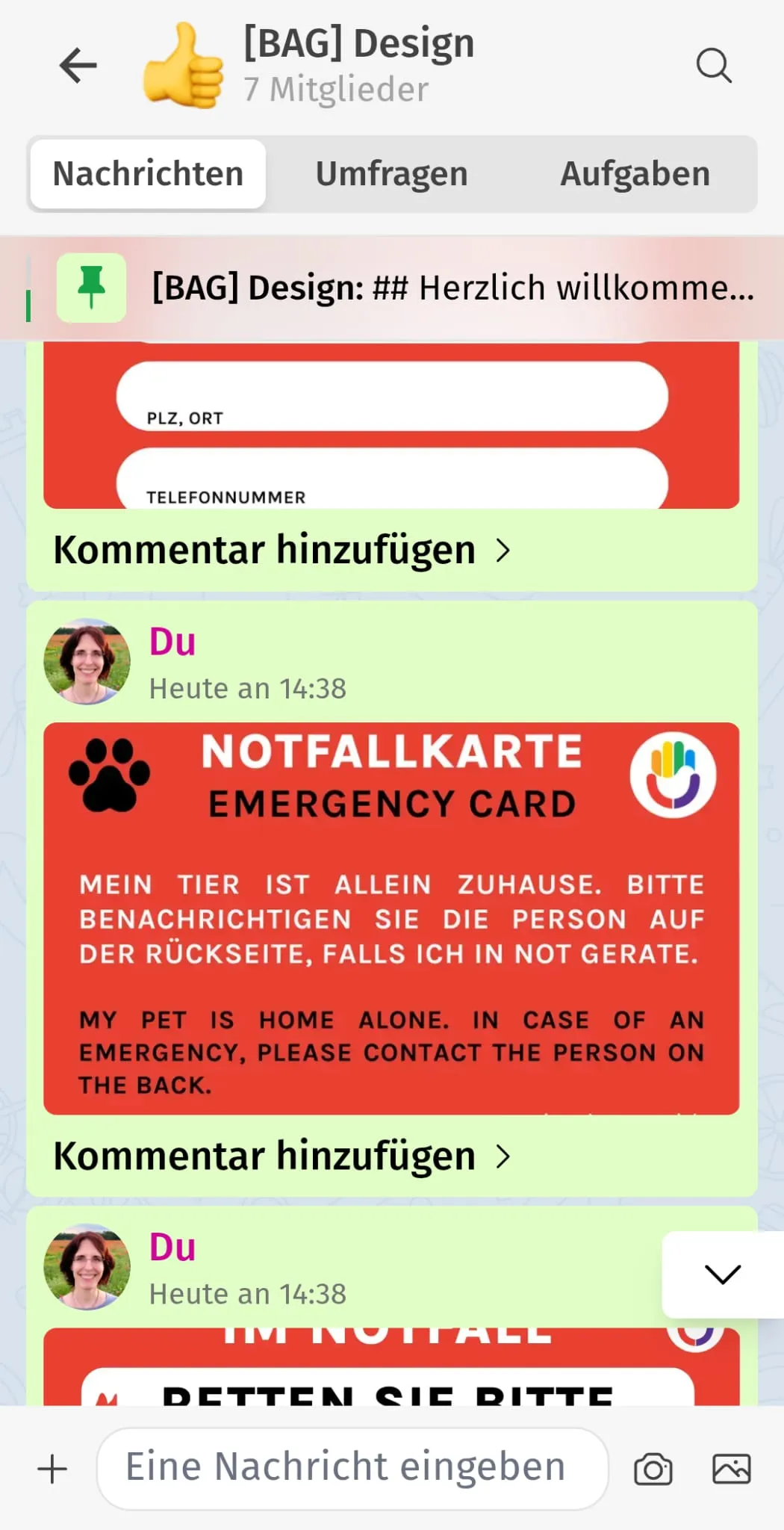Open the camera to take a photo

(x=653, y=1469)
